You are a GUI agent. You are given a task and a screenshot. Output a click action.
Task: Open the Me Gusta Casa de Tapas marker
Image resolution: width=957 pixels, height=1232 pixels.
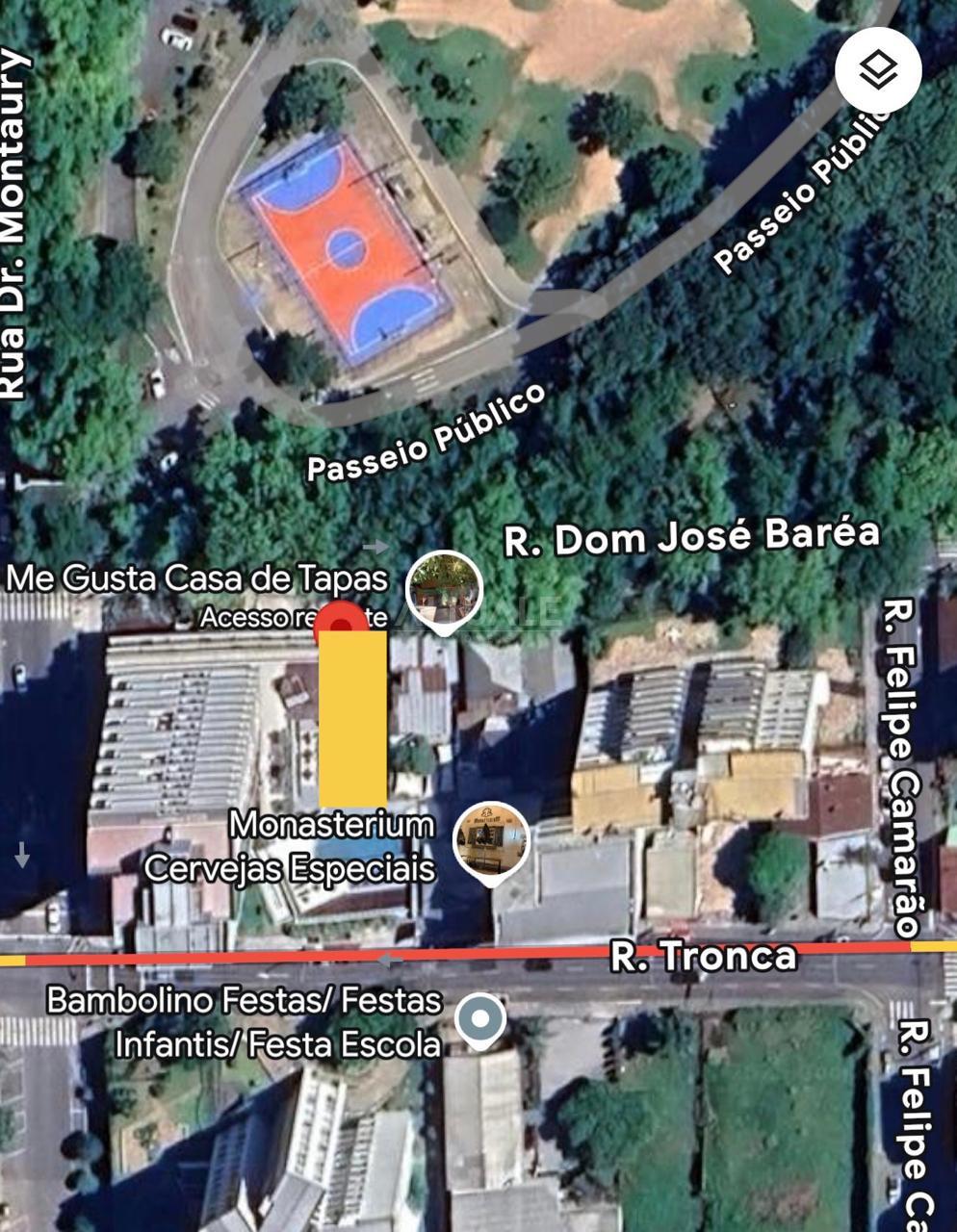(x=443, y=589)
